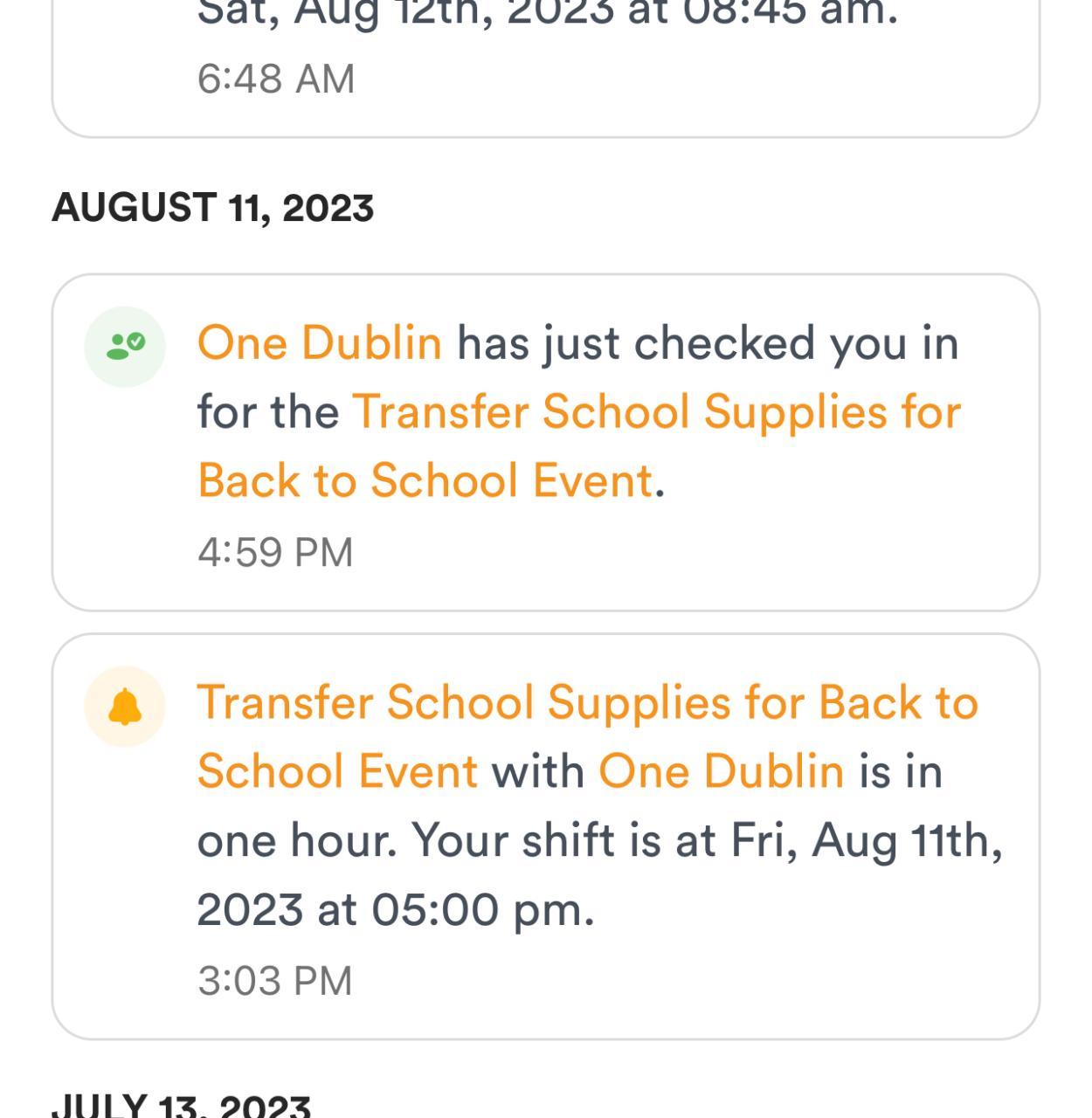Open One Dublin link in check-in notification
Screen dimensions: 1092x1118
coord(319,342)
